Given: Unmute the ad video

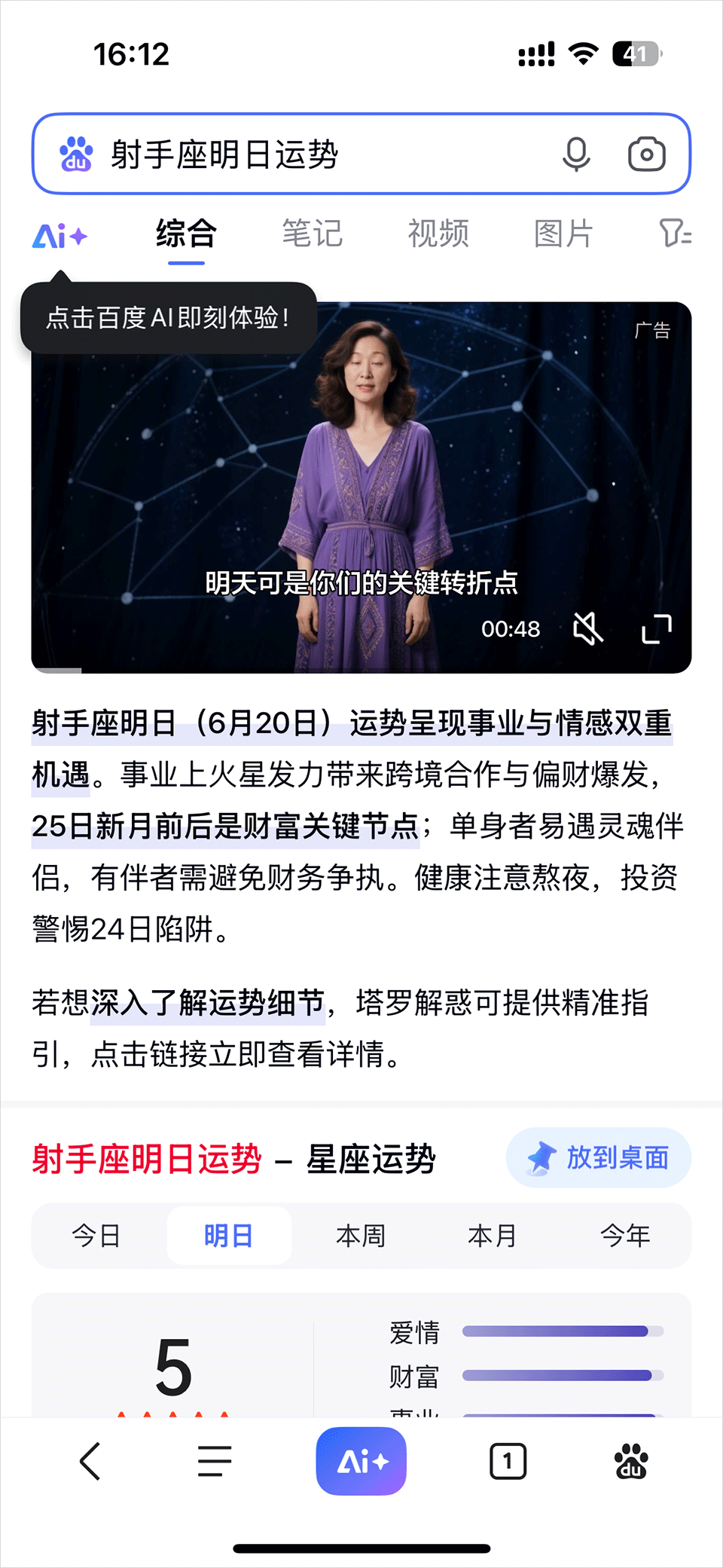Looking at the screenshot, I should click(587, 628).
